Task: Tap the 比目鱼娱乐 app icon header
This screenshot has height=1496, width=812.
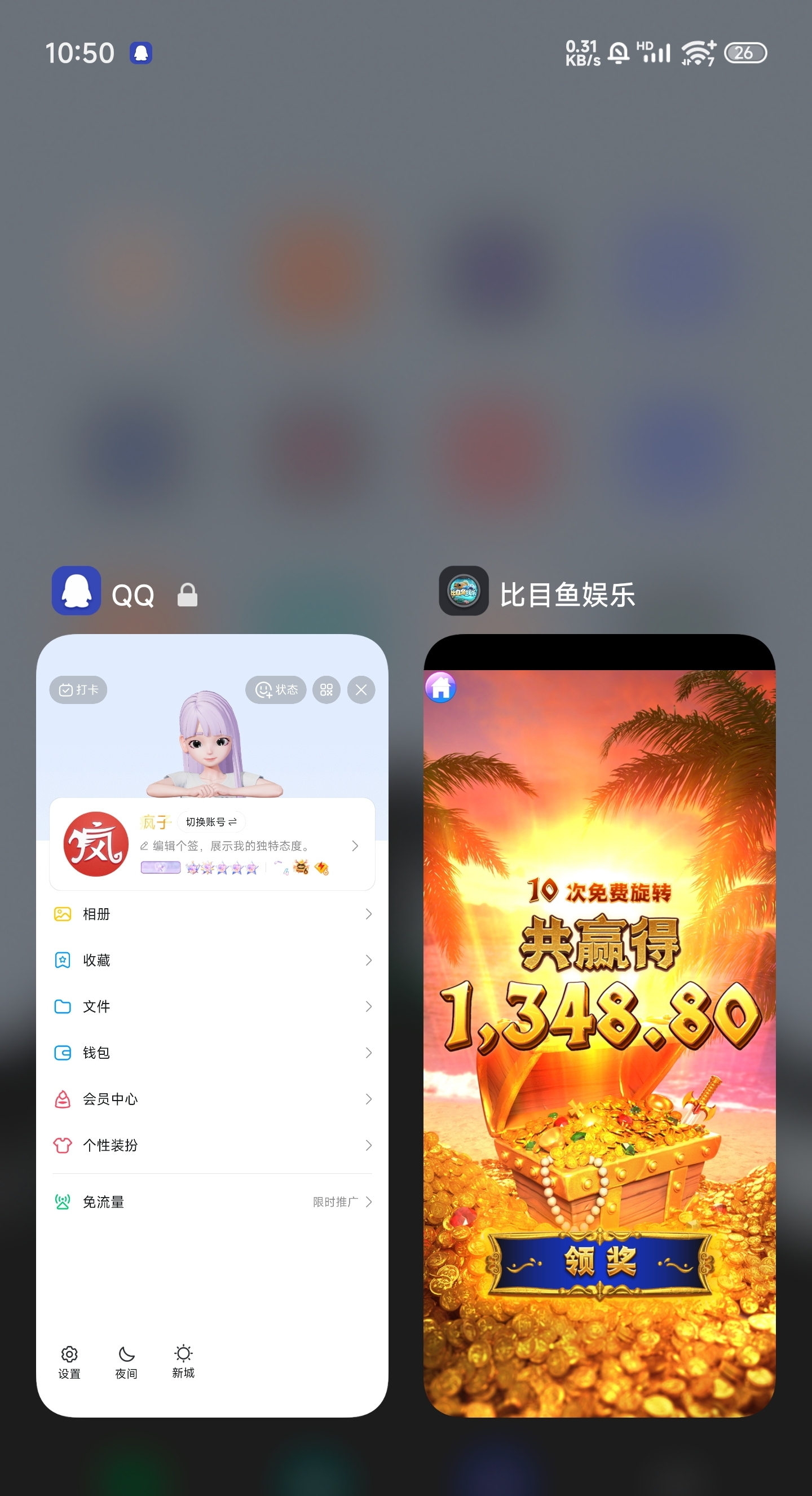Action: coord(463,591)
